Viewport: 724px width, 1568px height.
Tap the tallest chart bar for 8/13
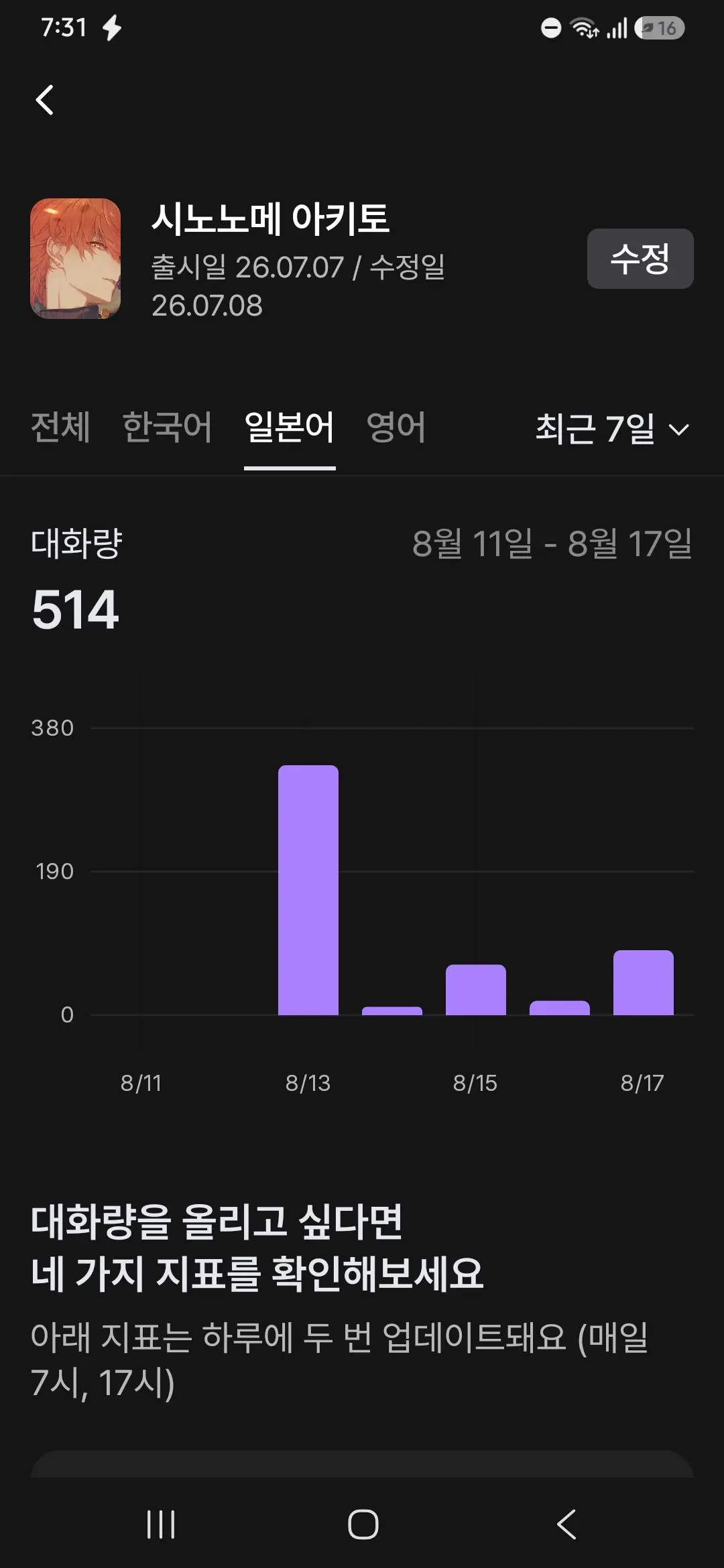coord(308,890)
